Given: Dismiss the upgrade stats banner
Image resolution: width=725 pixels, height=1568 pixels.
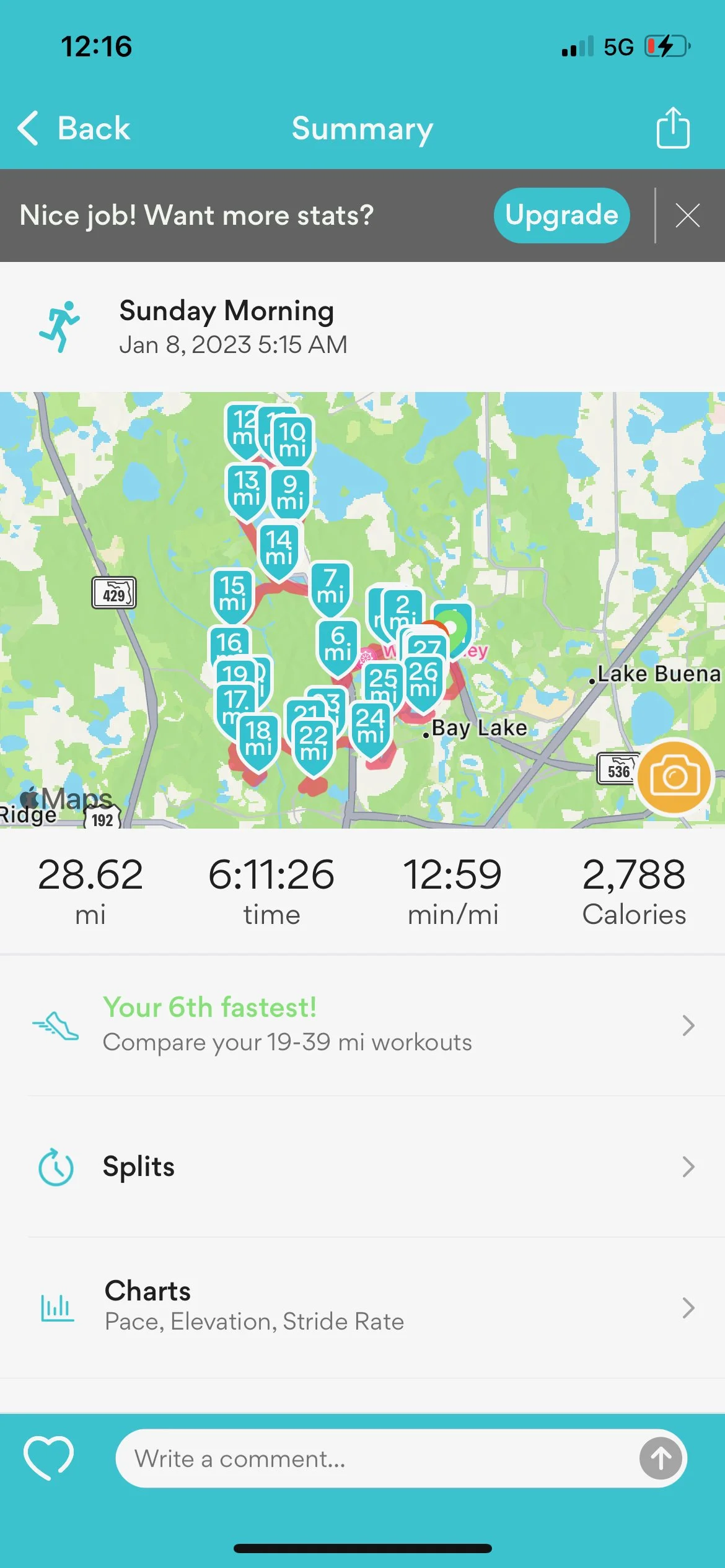Looking at the screenshot, I should point(687,216).
